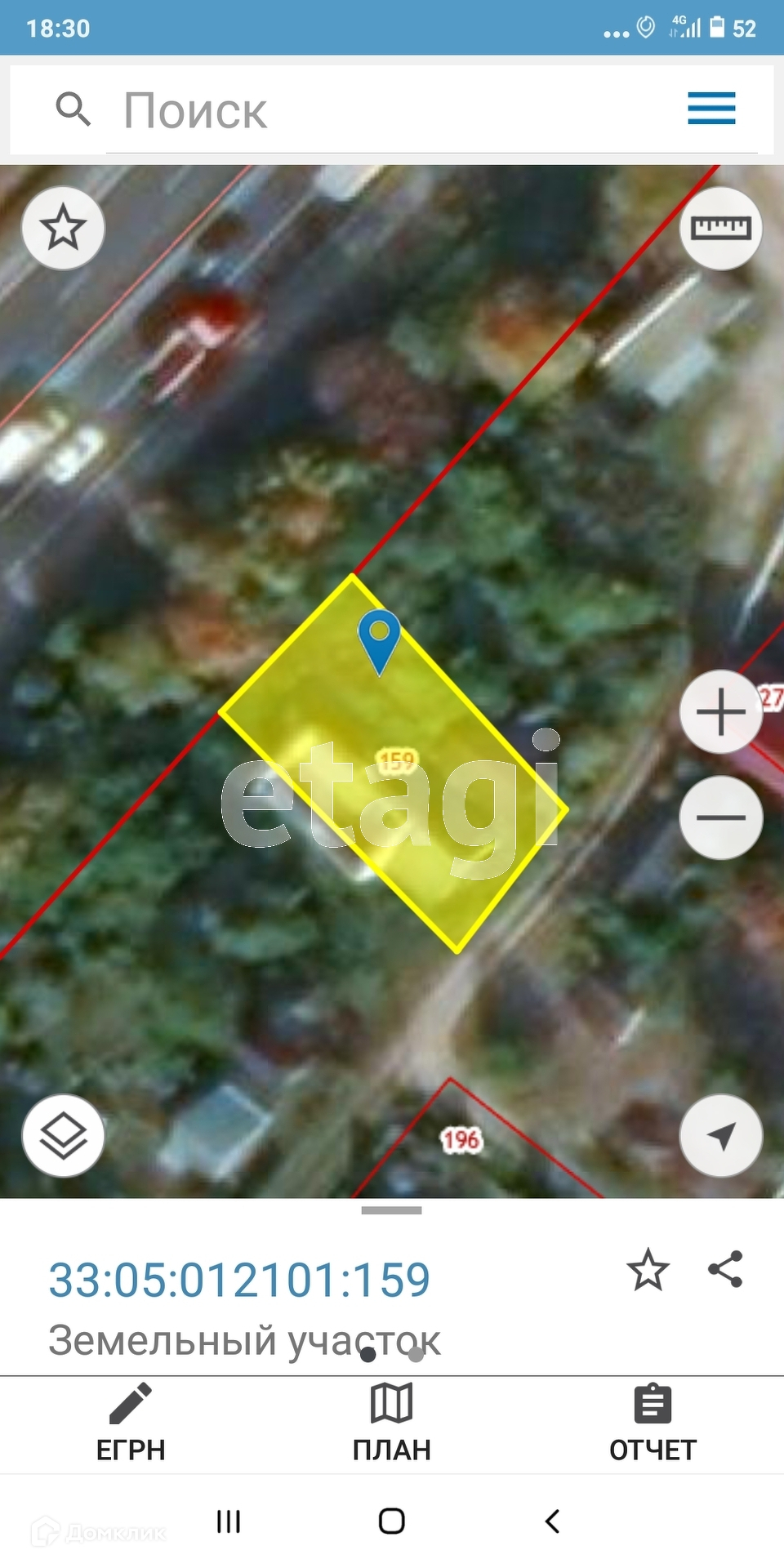Center map on my location
Image resolution: width=784 pixels, height=1568 pixels.
720,1136
